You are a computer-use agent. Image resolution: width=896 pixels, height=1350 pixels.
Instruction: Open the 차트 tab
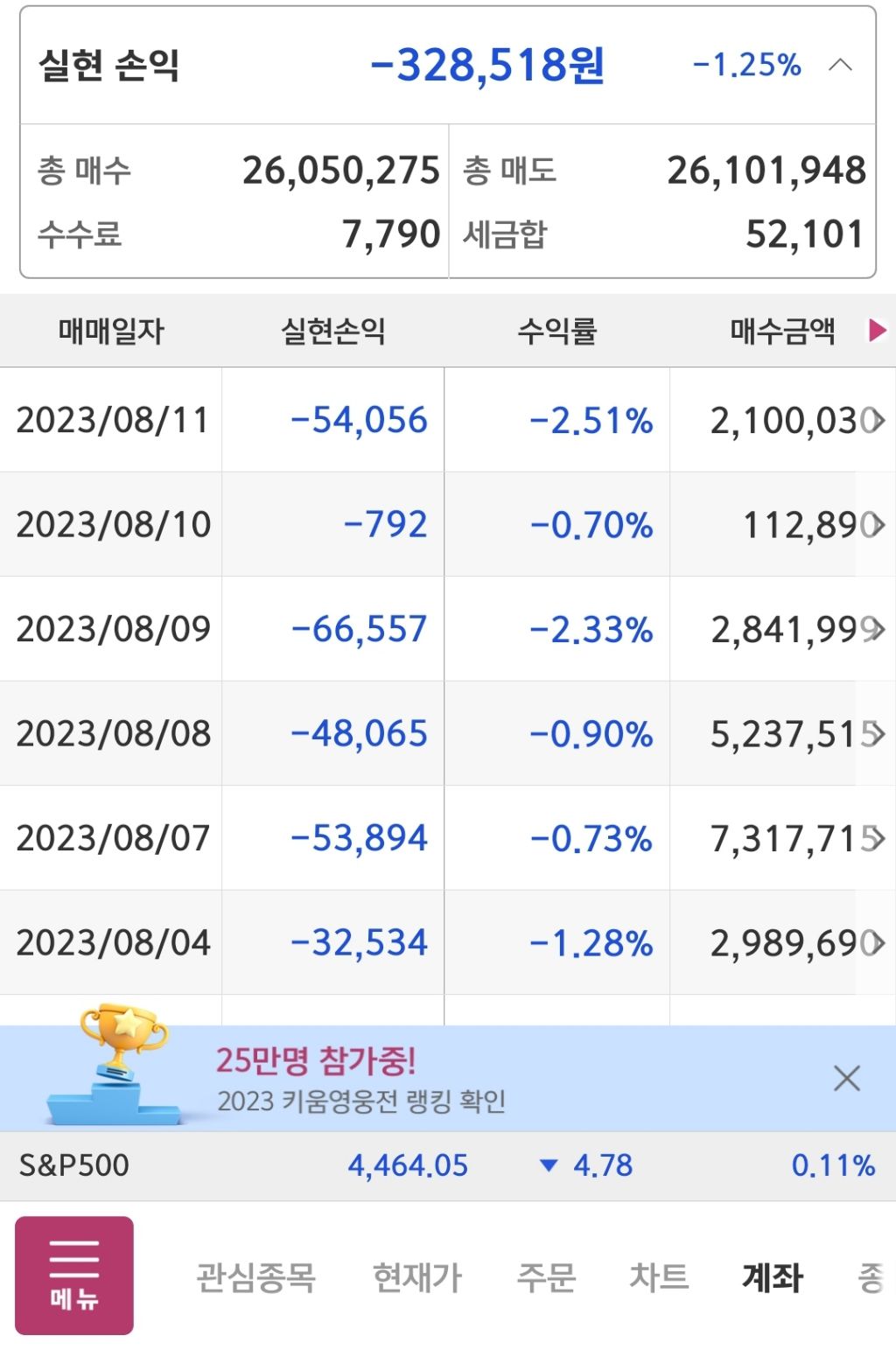click(x=661, y=1277)
